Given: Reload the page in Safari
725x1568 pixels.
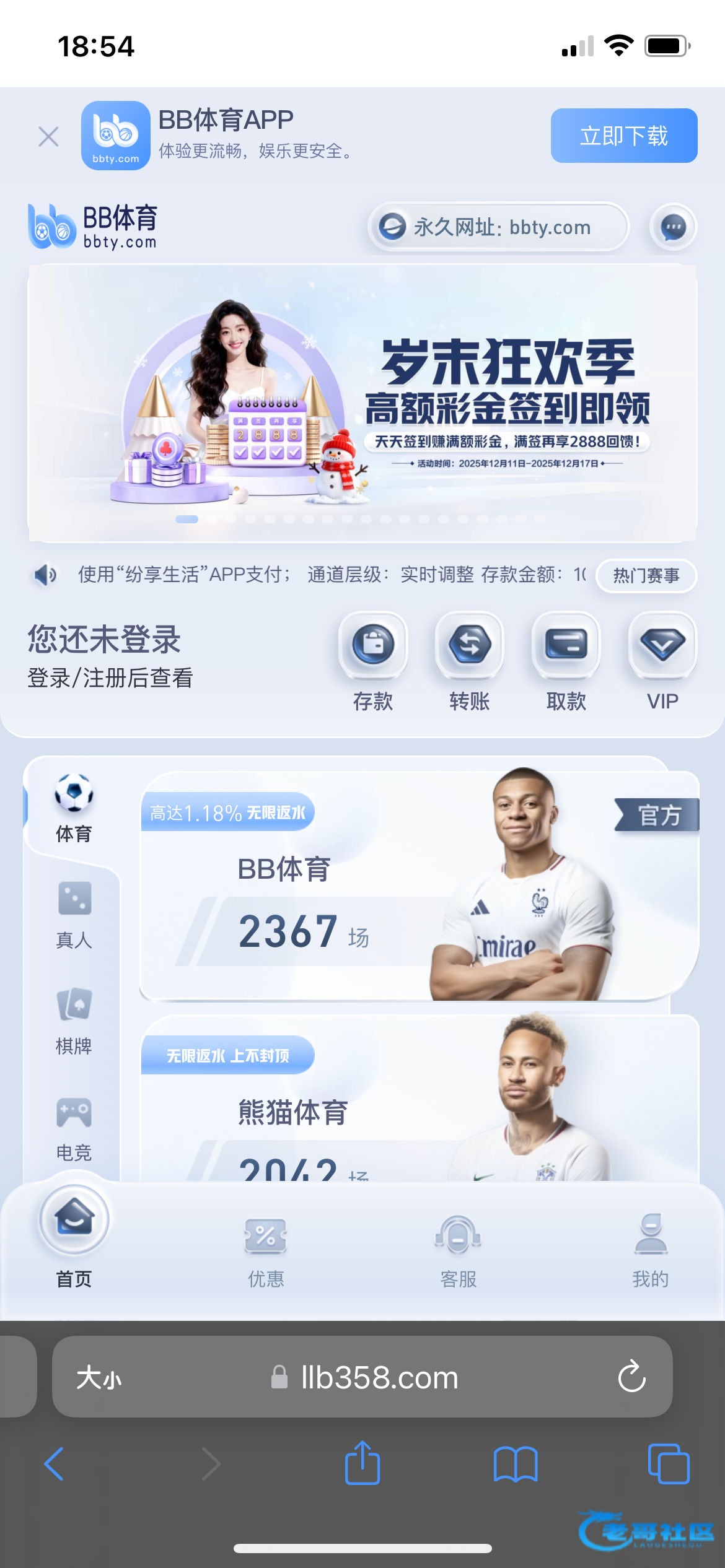Looking at the screenshot, I should click(x=631, y=1377).
